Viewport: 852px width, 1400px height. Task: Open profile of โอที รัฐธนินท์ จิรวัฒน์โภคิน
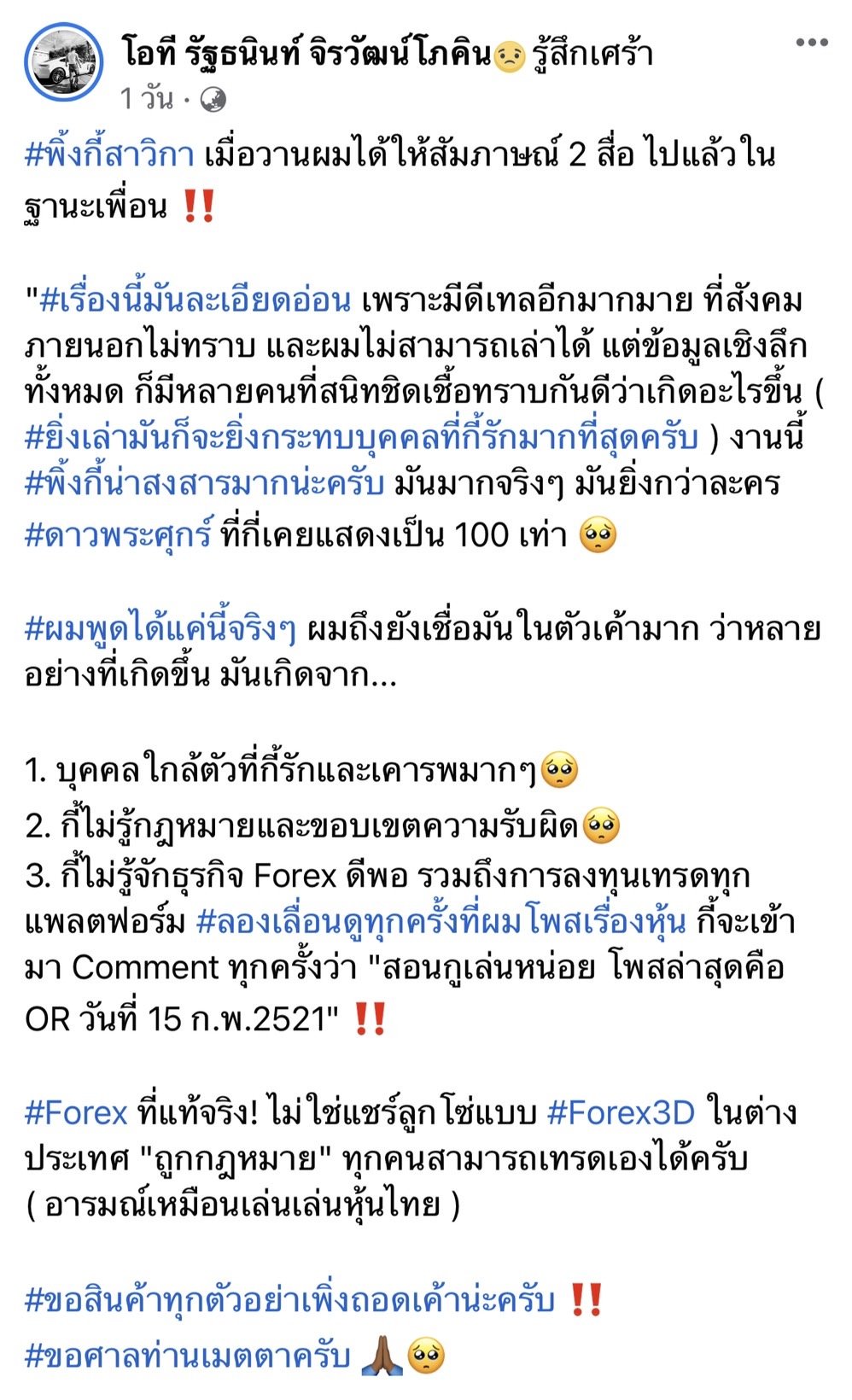[307, 55]
